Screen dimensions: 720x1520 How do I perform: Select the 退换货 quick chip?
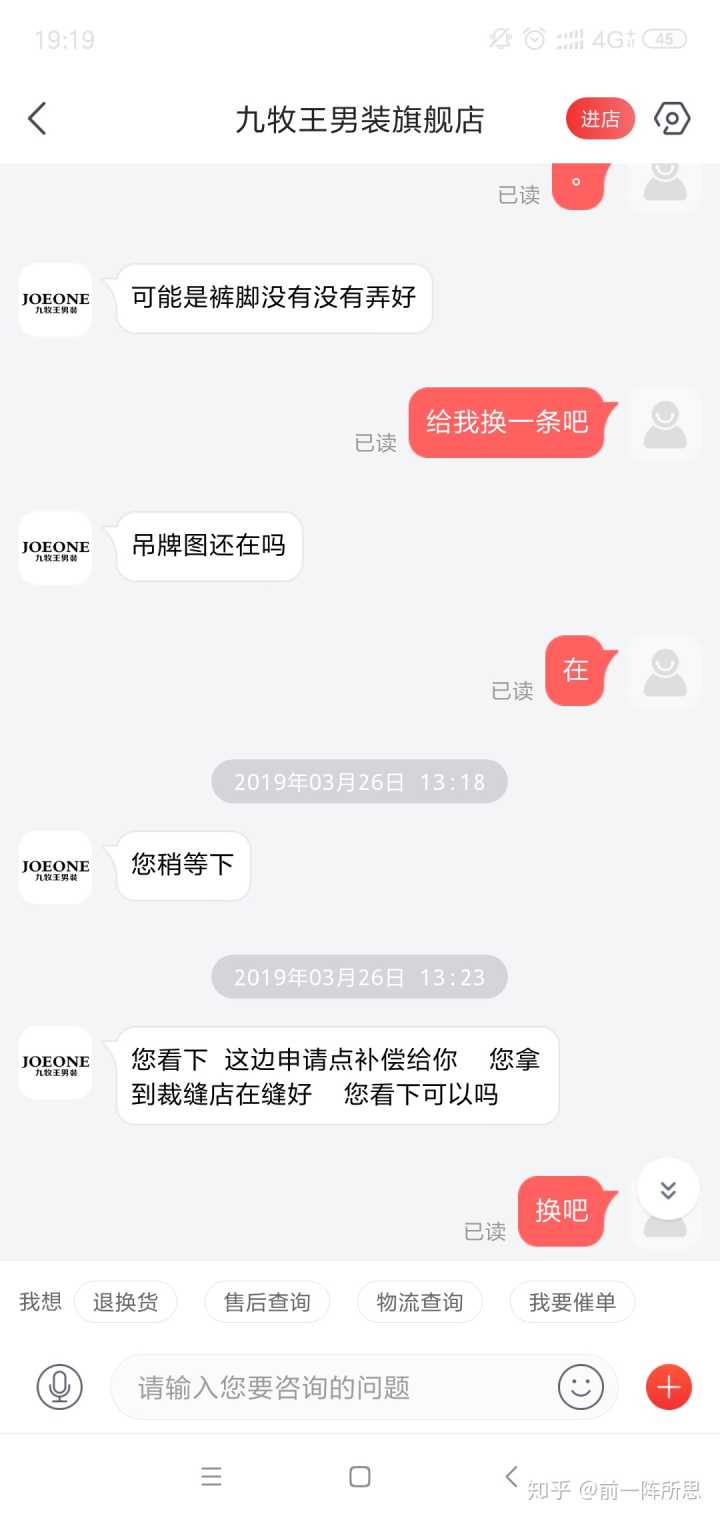125,1302
